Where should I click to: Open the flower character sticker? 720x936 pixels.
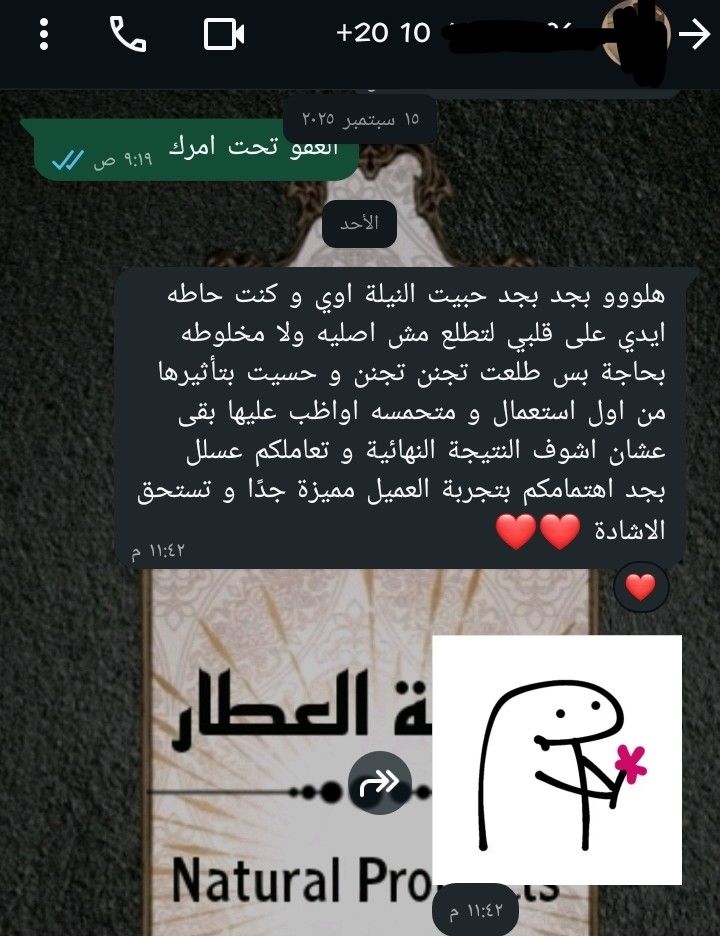(557, 760)
